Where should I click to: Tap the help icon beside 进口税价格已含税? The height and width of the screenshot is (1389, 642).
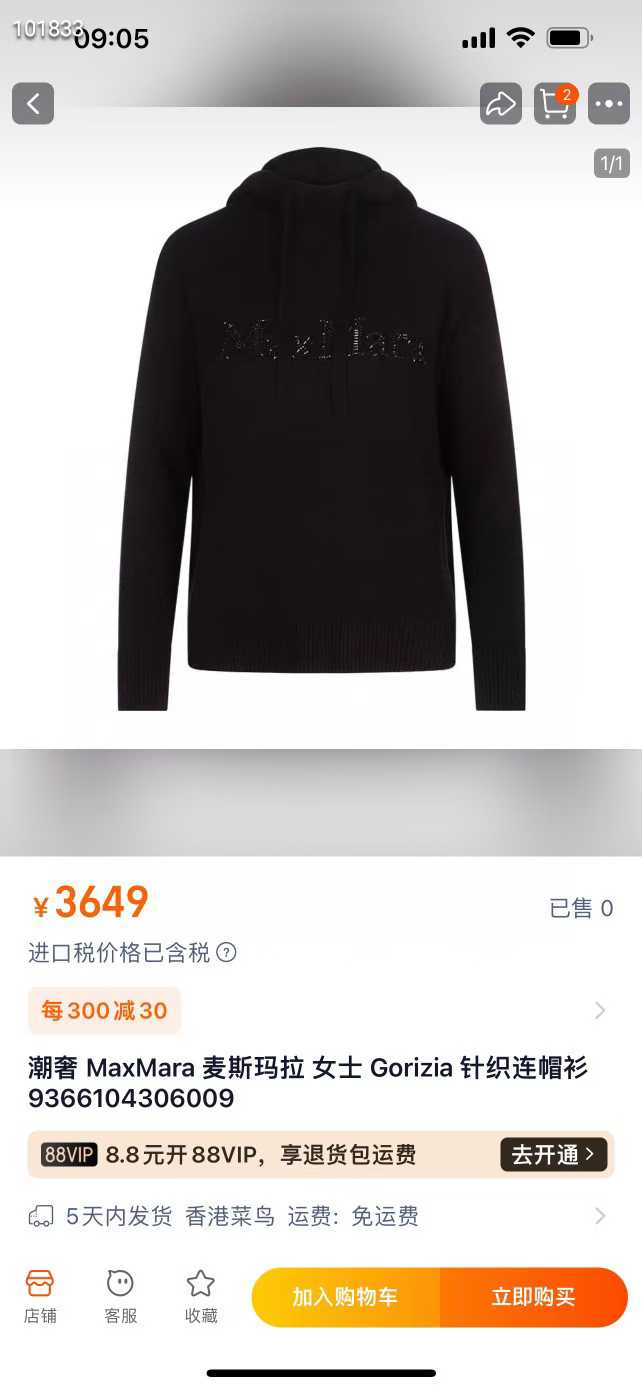point(227,952)
